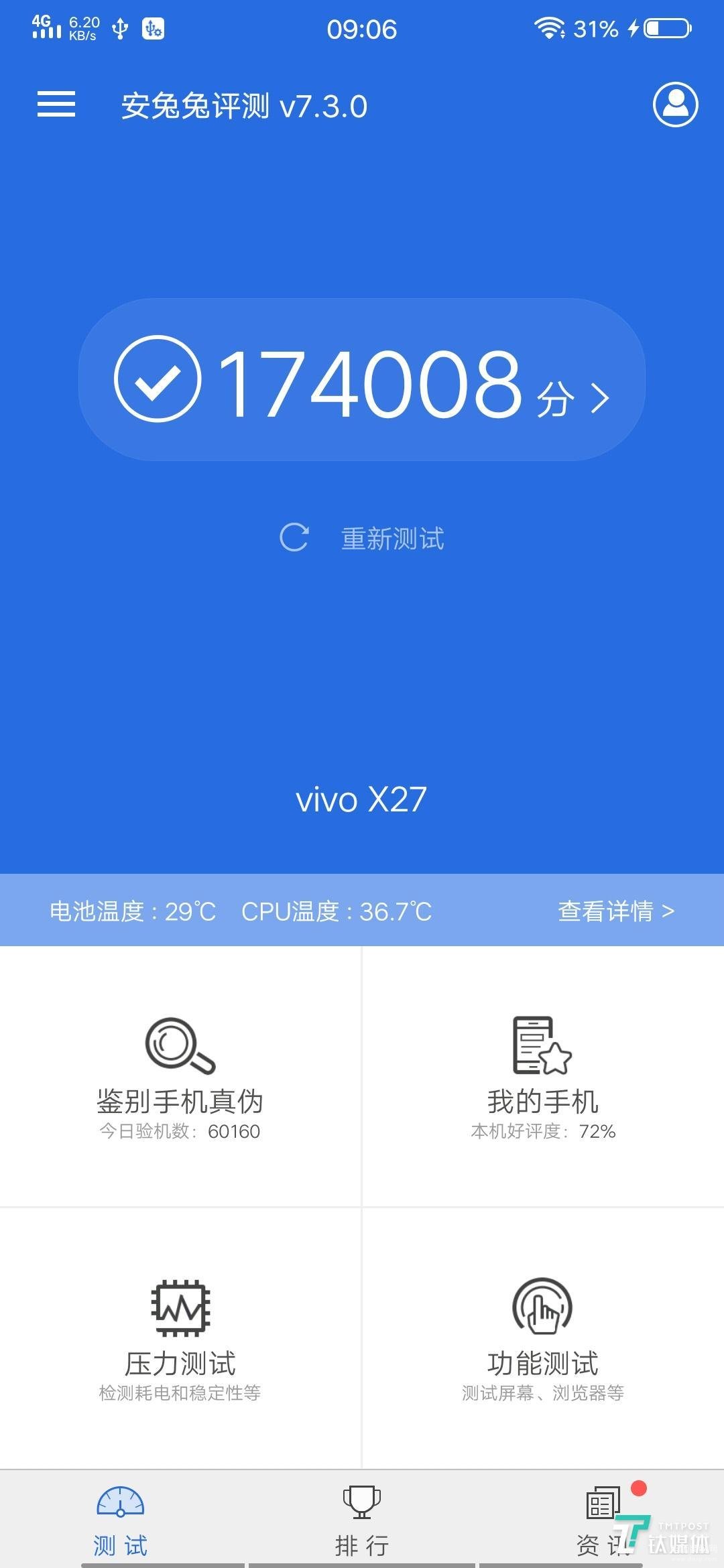Screen dimensions: 724x1568
Task: Start the 压力测试 stress test
Action: pyautogui.click(x=180, y=1338)
